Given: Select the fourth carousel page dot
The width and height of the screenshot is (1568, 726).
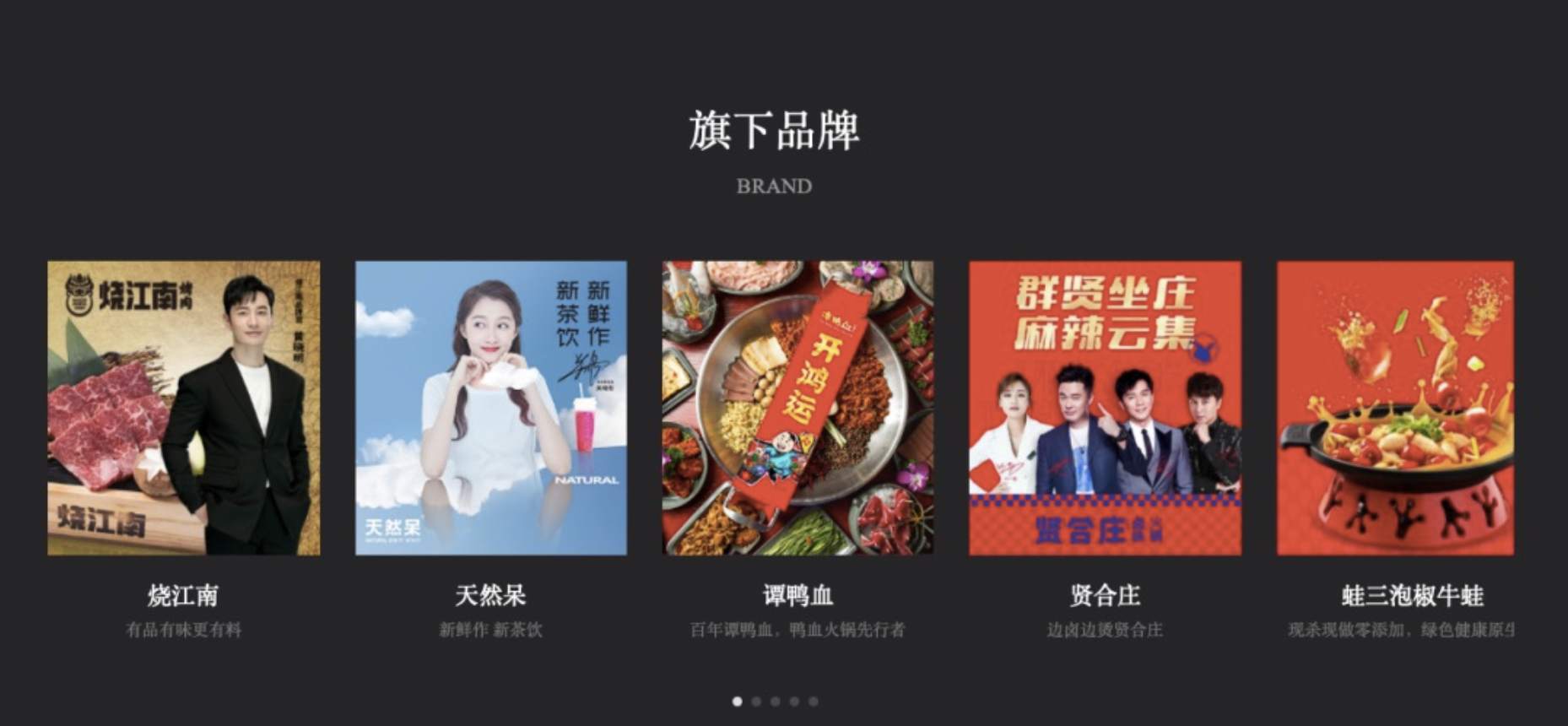Looking at the screenshot, I should pos(794,702).
